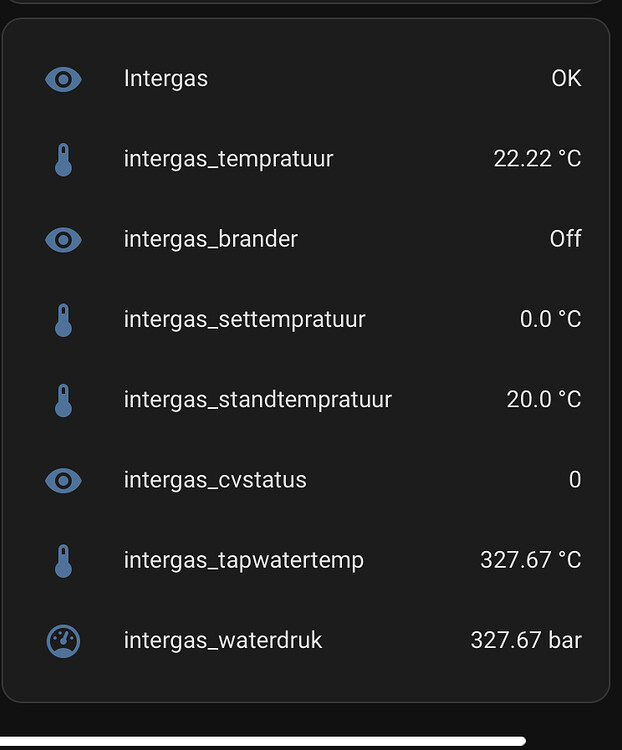Open the Intergas entity details
The image size is (622, 750).
166,79
